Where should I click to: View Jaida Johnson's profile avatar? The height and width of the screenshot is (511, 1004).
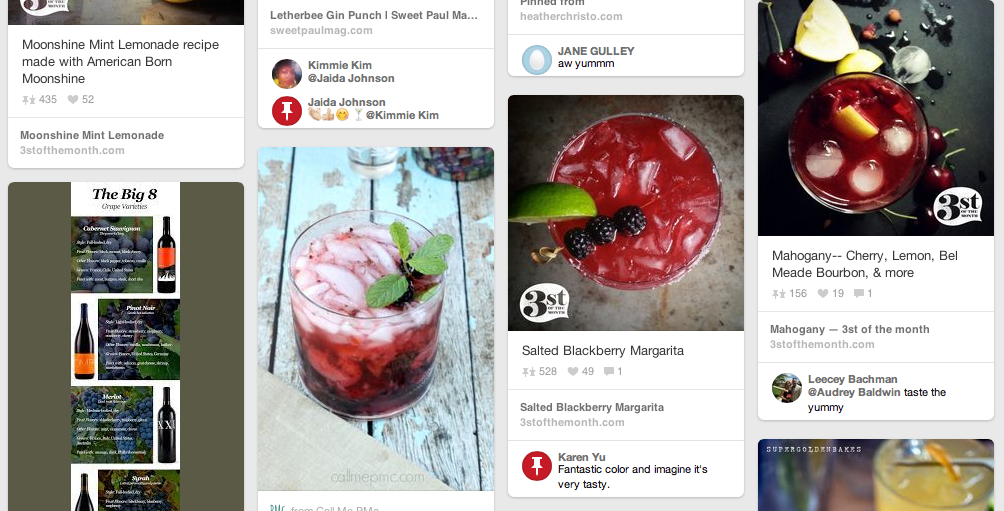coord(287,111)
